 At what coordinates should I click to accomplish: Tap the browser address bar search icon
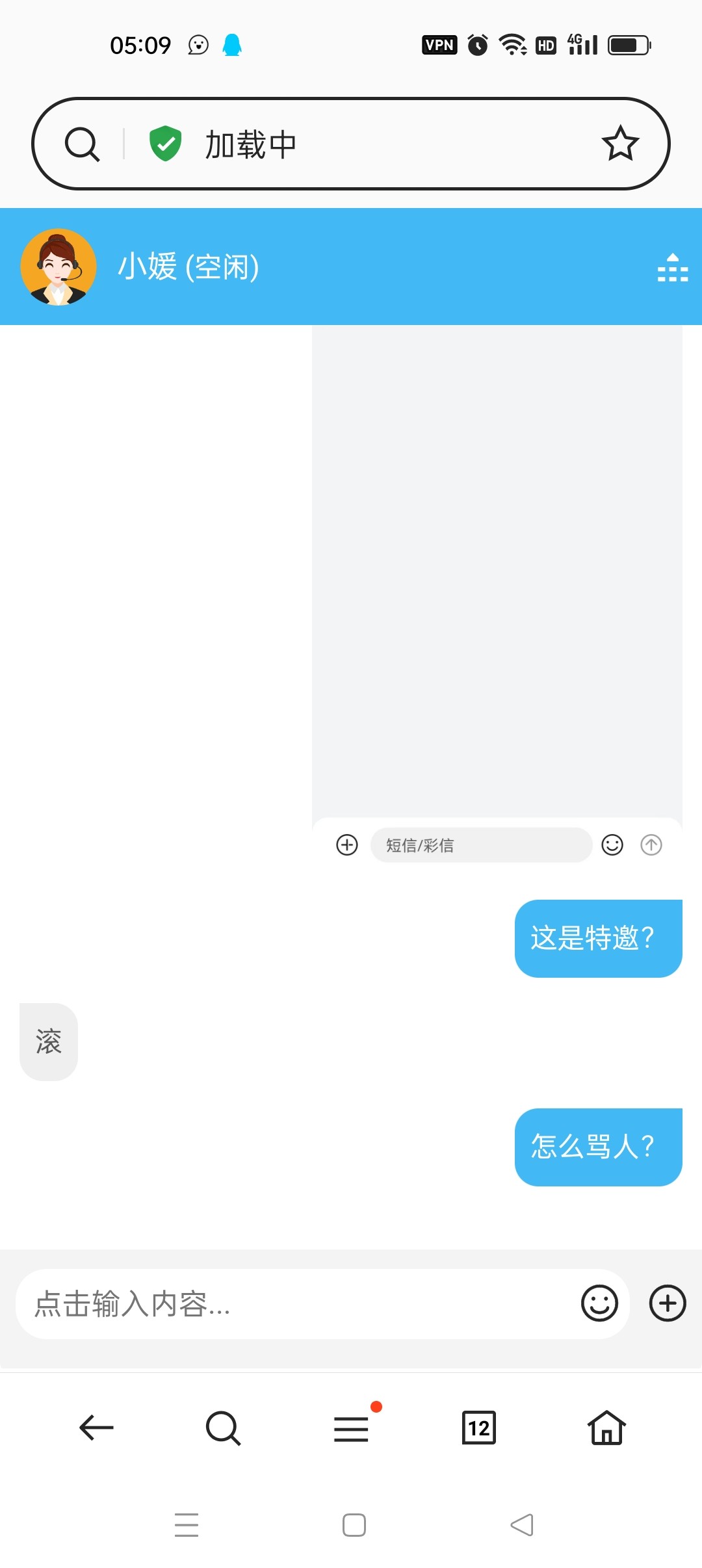tap(83, 144)
